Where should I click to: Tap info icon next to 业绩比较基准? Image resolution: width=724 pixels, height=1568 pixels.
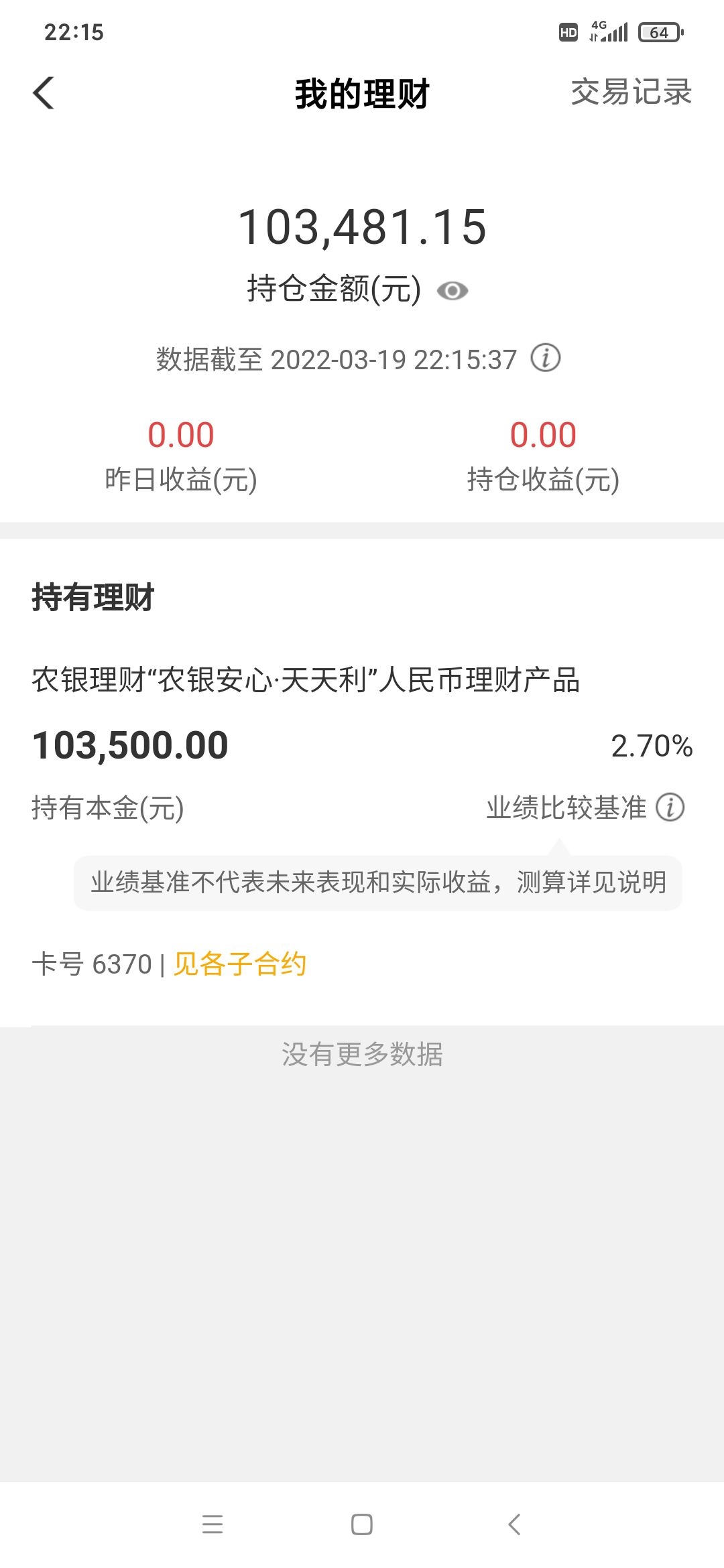(x=670, y=807)
